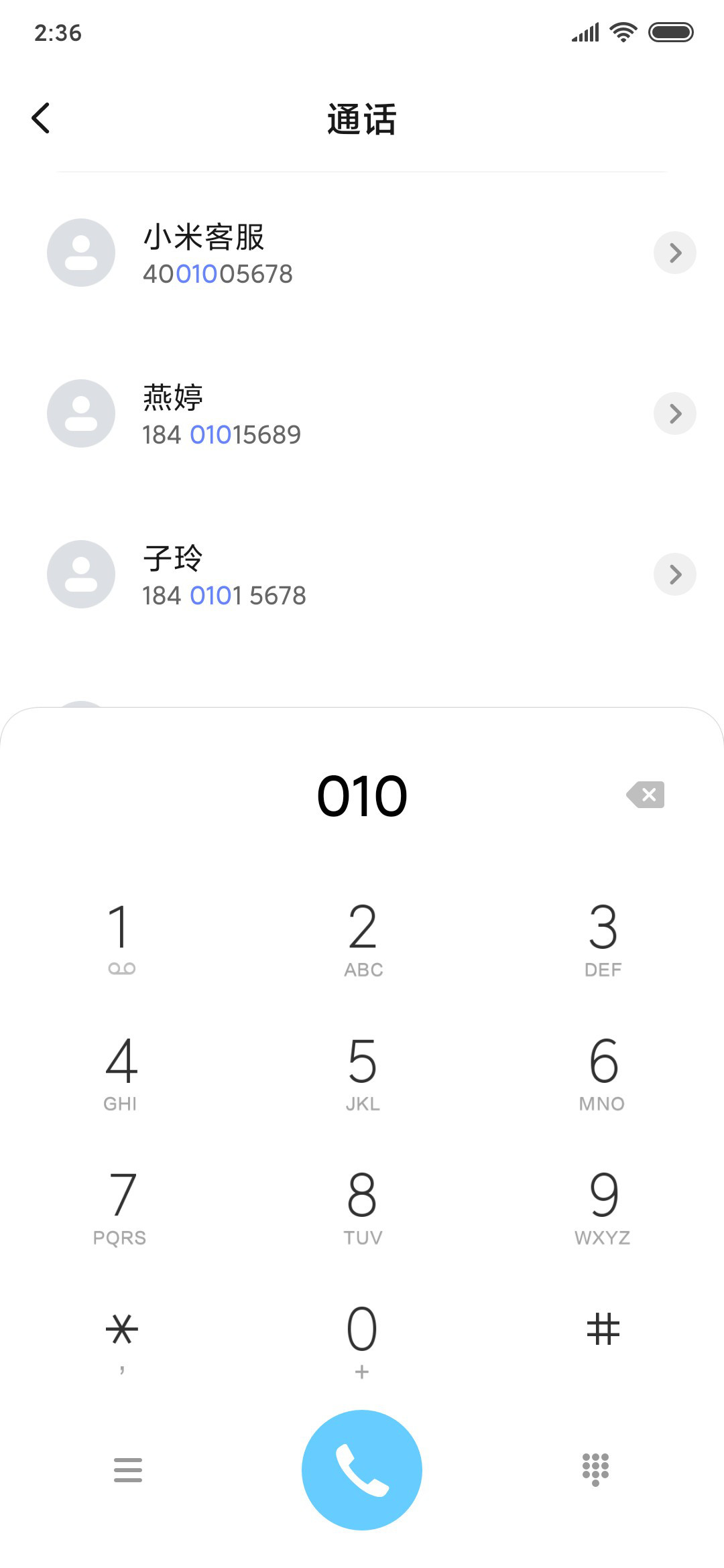The height and width of the screenshot is (1568, 724).
Task: Place the call with blue phone button
Action: (x=362, y=1470)
